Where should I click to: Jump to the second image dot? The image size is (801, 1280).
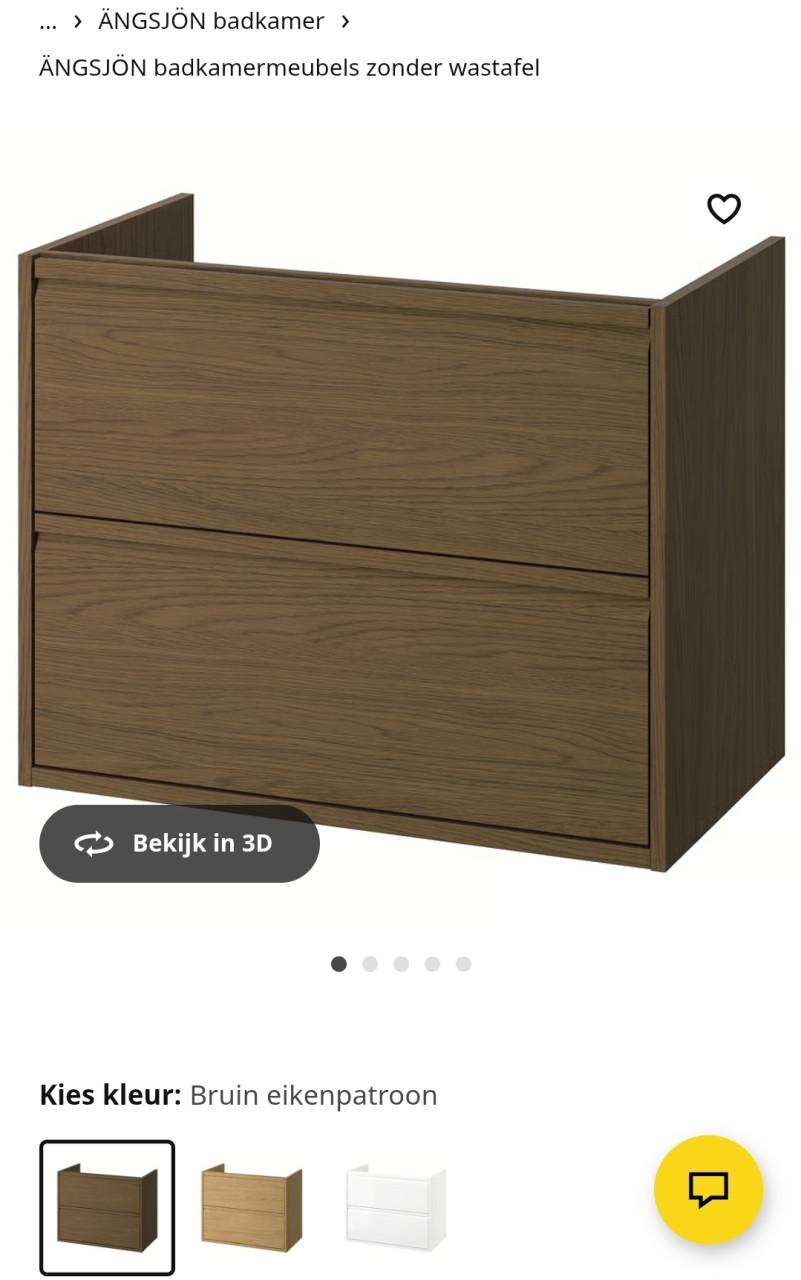370,964
